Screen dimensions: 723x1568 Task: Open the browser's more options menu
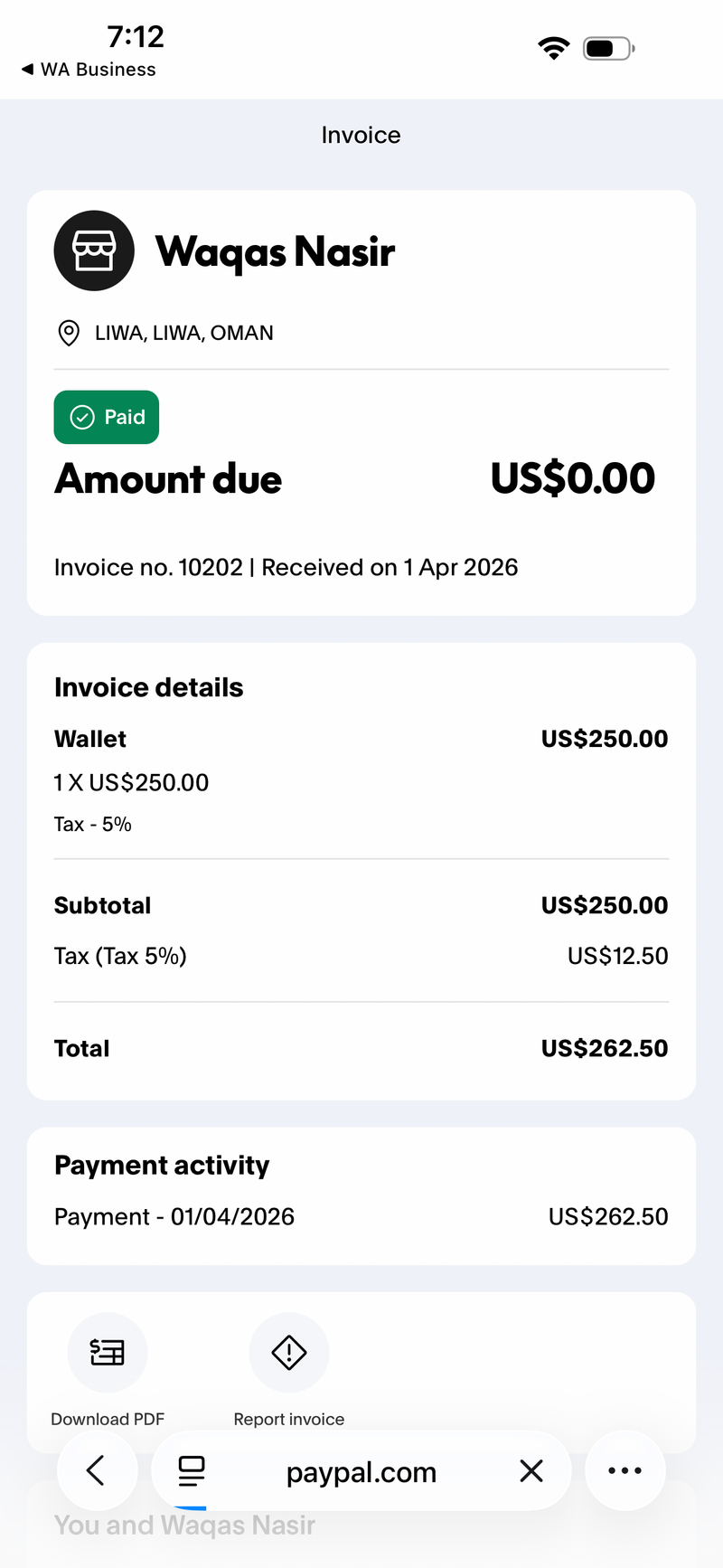(x=625, y=1470)
